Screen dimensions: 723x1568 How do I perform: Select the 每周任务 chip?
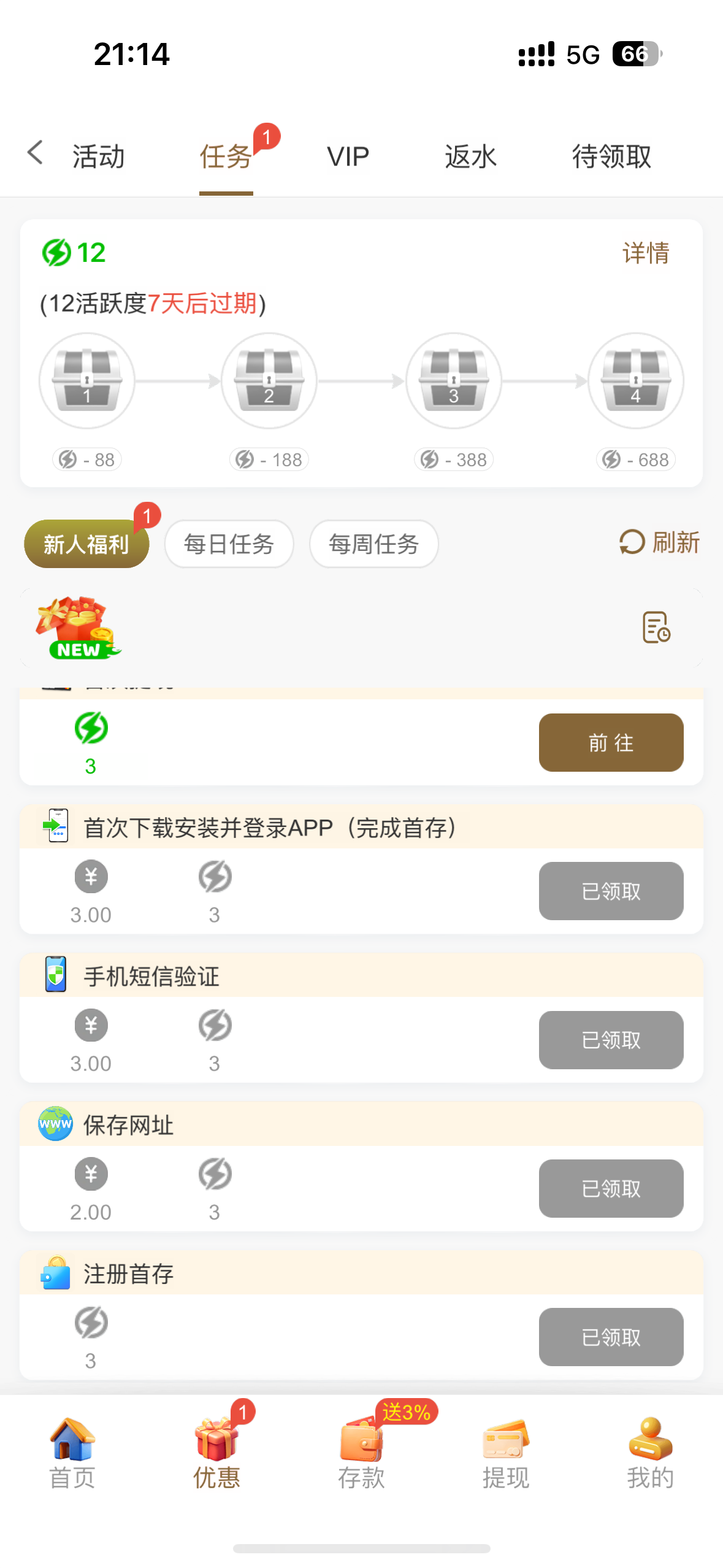(x=373, y=544)
